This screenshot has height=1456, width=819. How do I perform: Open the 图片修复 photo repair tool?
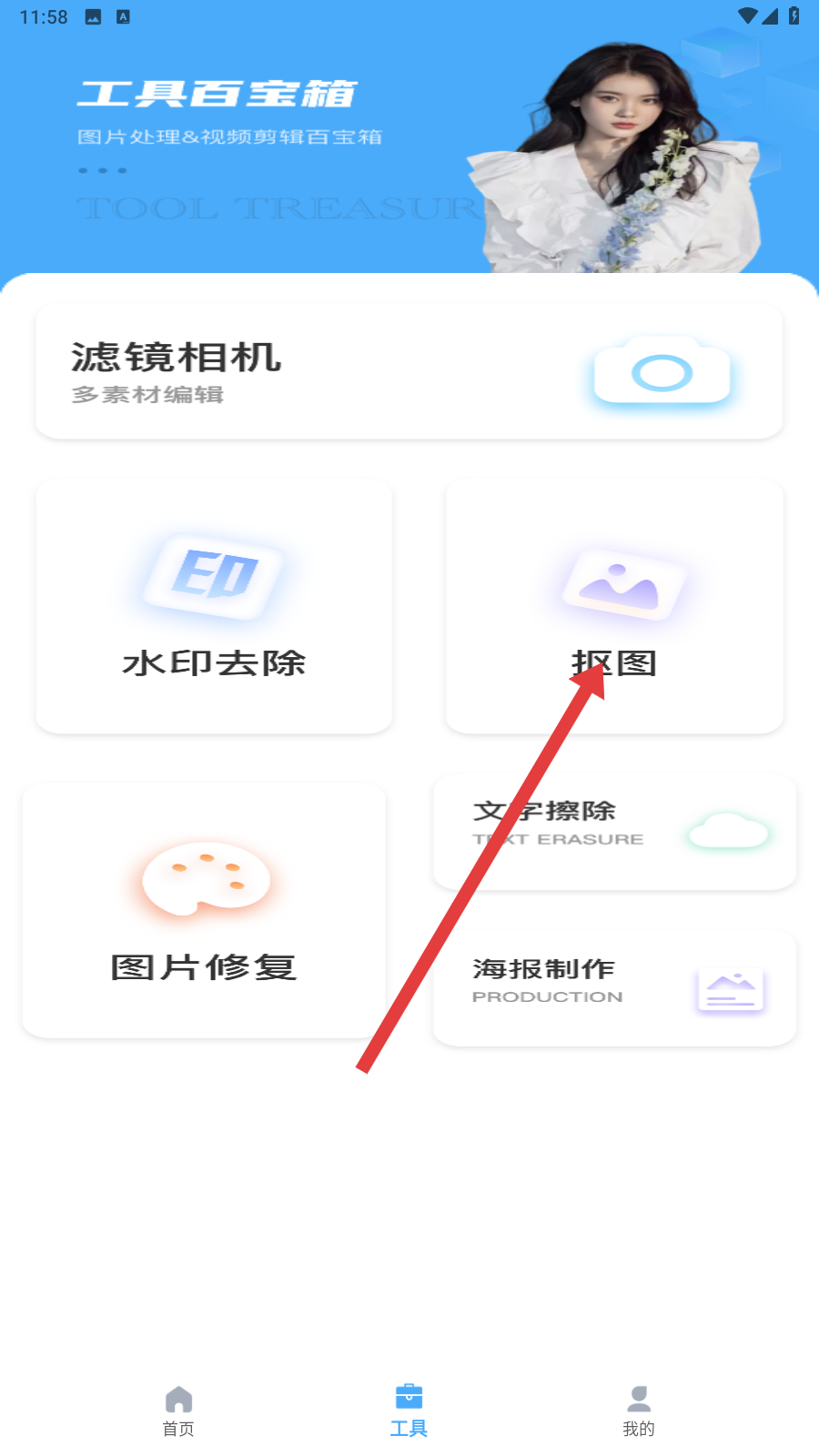[x=204, y=910]
